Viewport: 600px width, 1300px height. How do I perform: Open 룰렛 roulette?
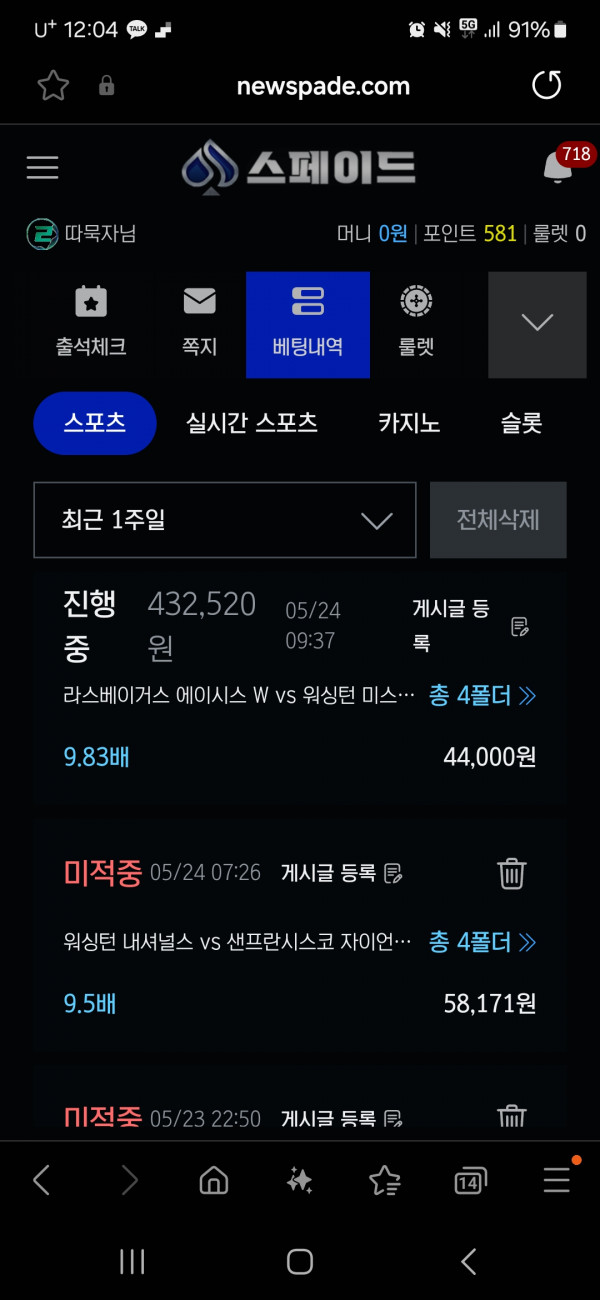pos(415,324)
